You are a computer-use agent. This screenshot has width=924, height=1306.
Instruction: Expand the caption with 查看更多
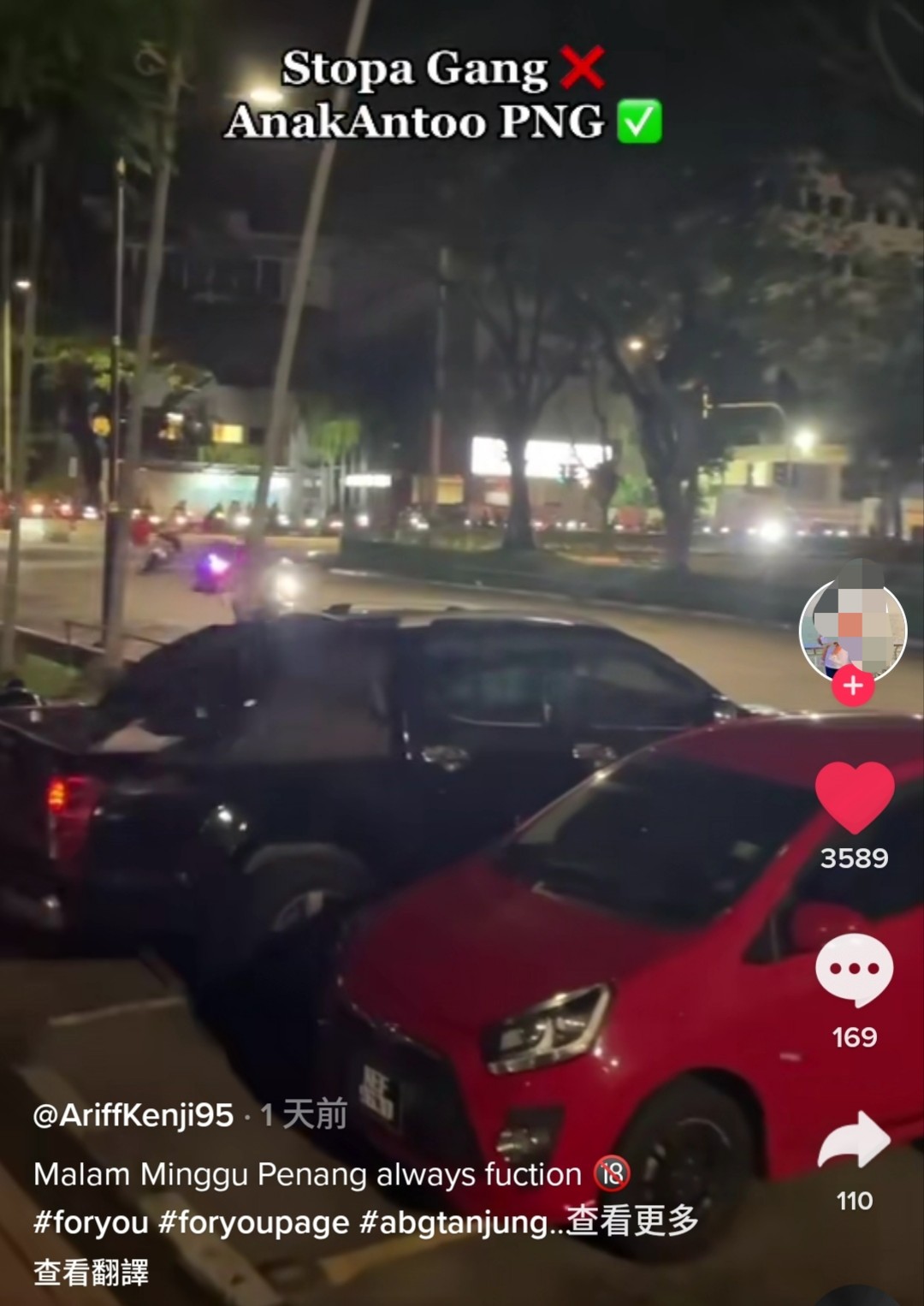(x=633, y=1221)
